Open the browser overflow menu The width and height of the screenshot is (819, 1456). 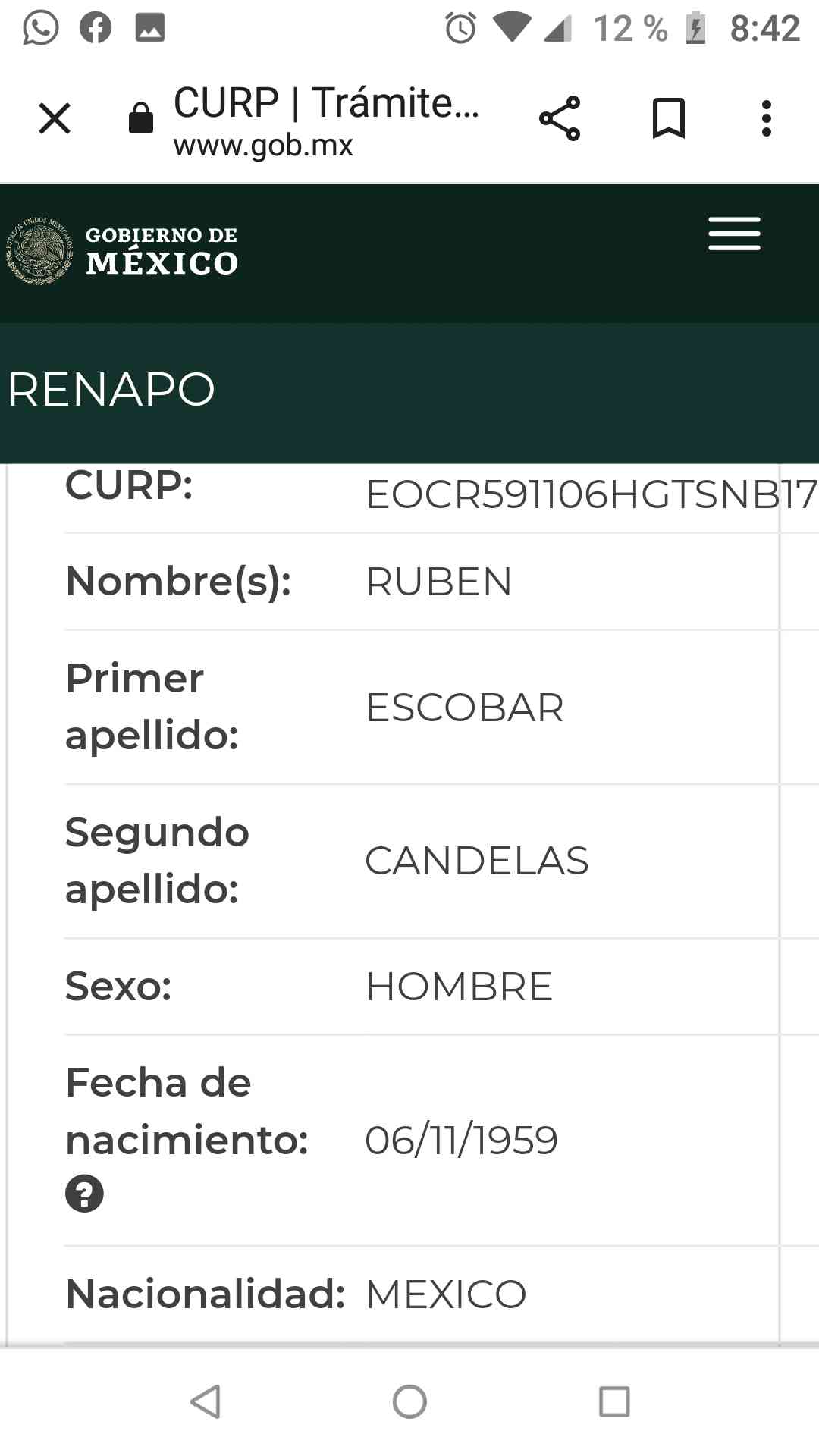(767, 118)
